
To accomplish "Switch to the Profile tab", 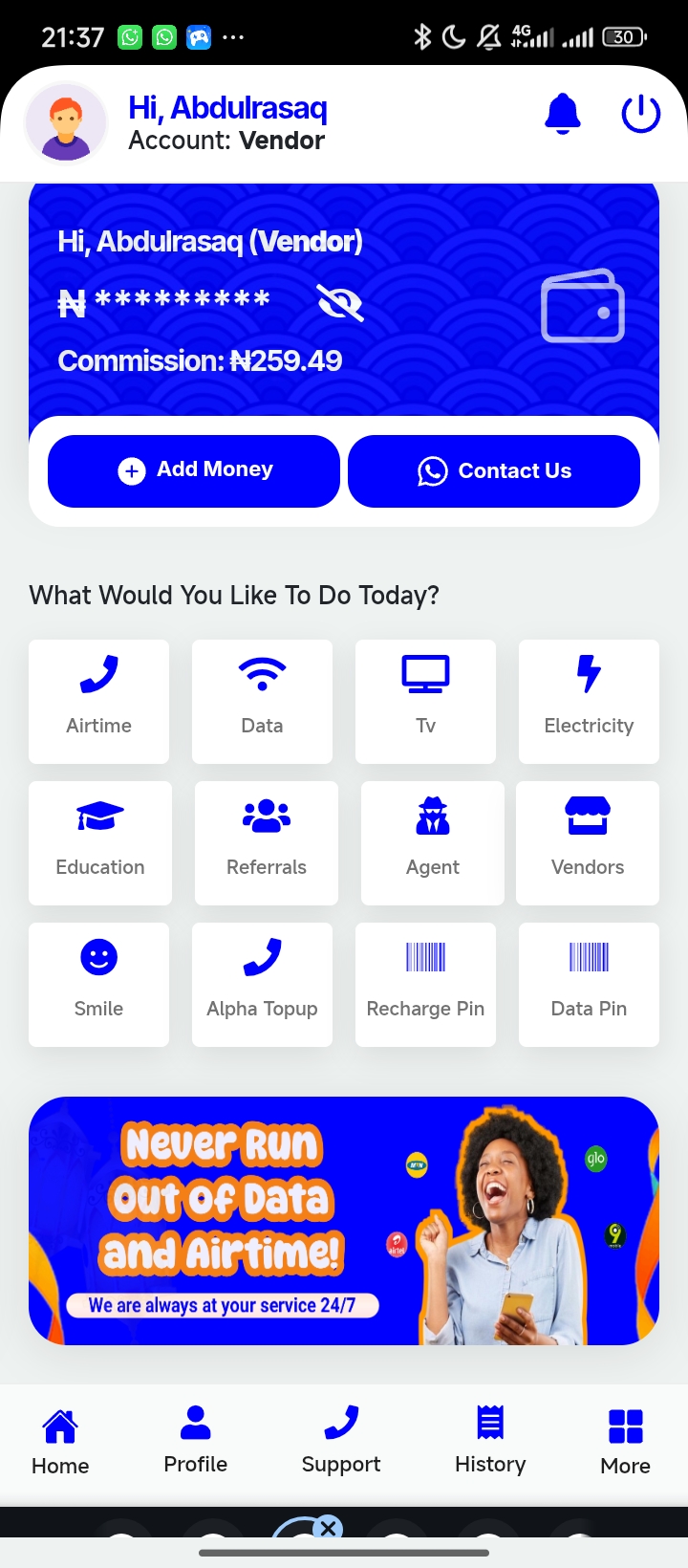I will 196,1440.
